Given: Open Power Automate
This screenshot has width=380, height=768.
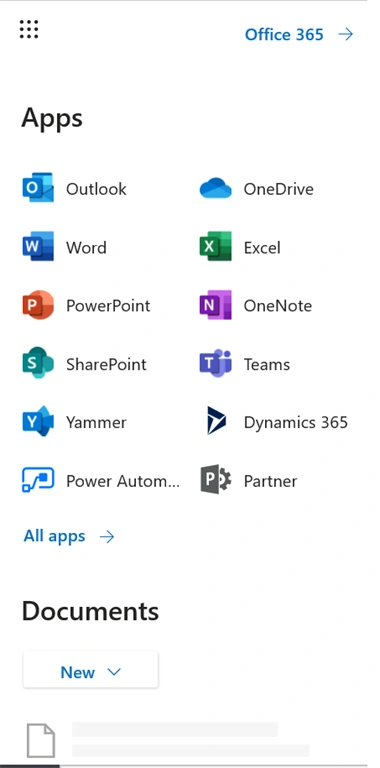Looking at the screenshot, I should 101,480.
